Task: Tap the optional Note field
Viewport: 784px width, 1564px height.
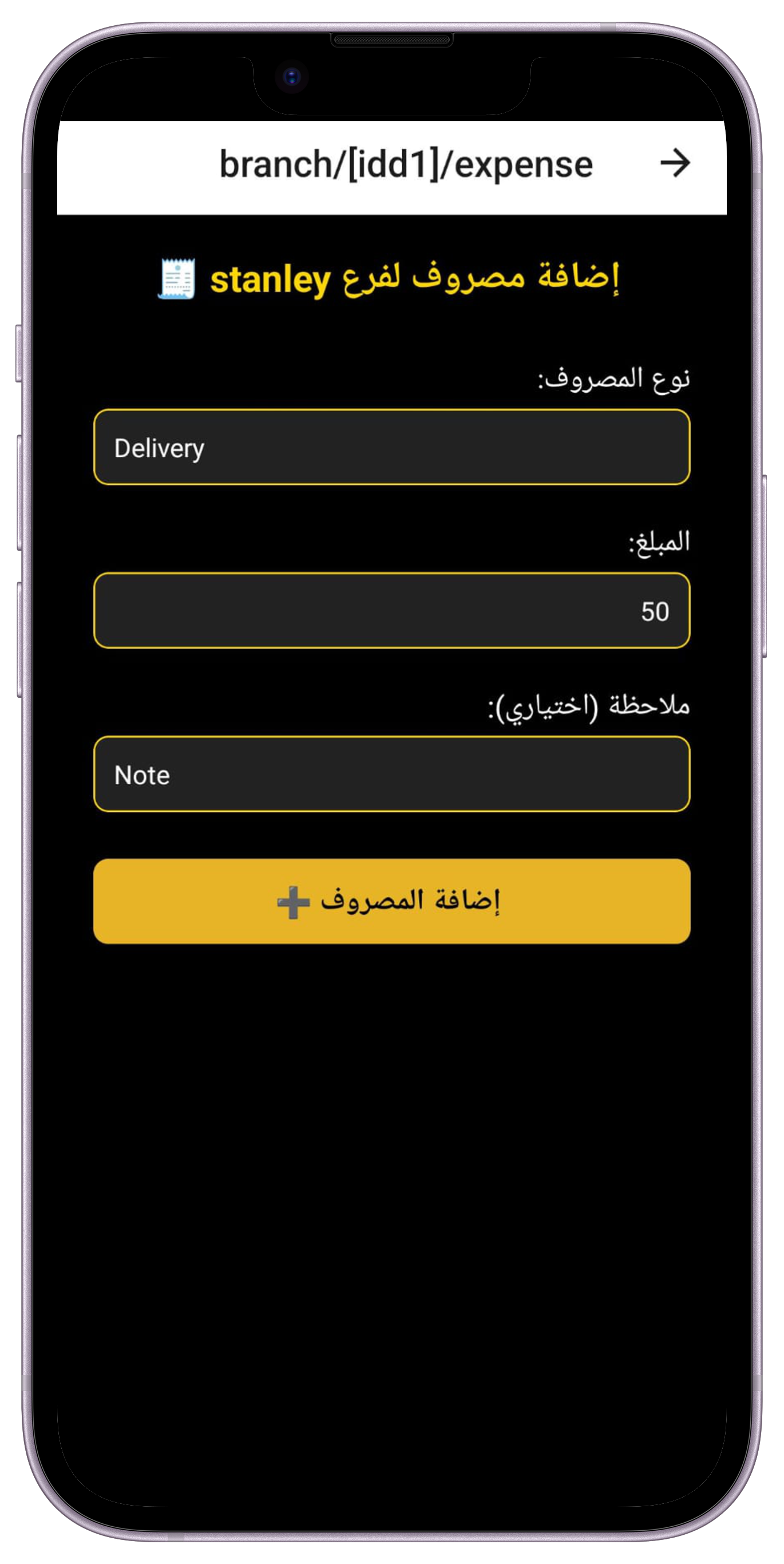Action: point(391,774)
